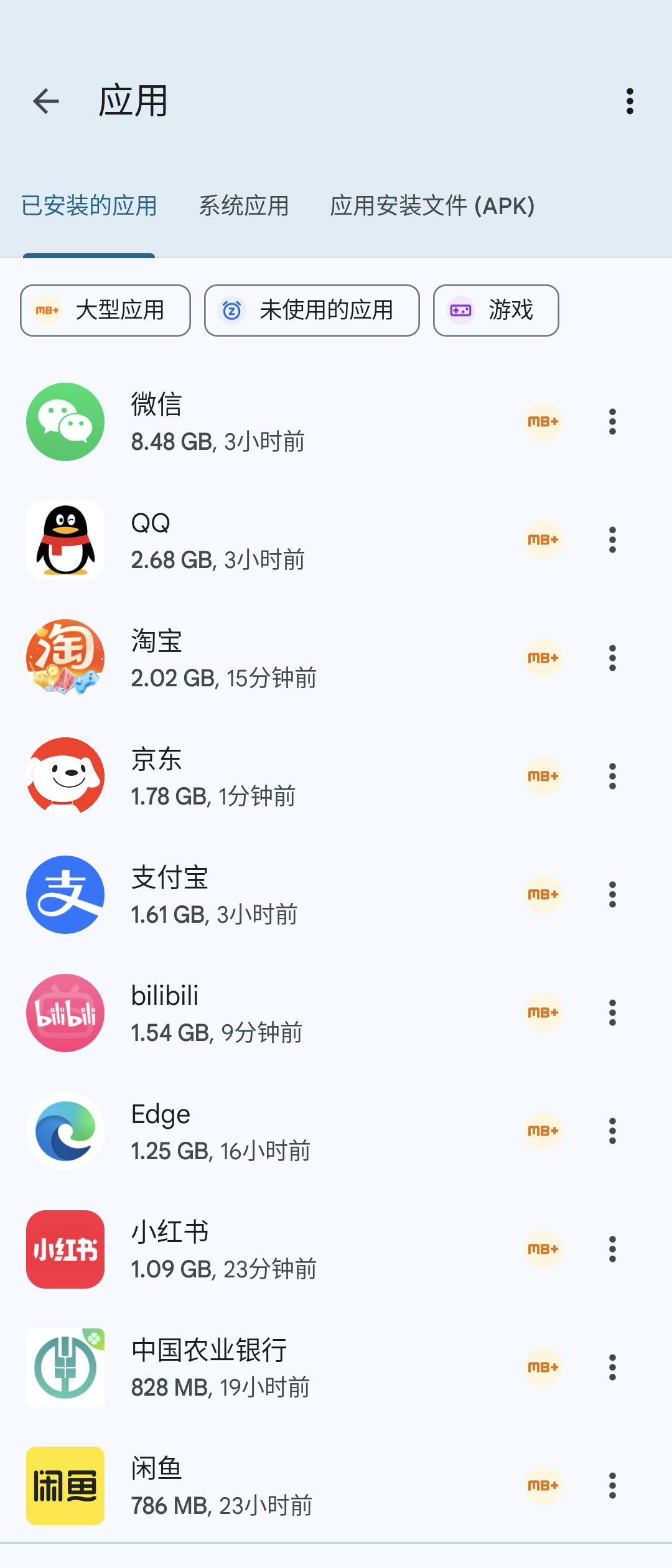Image resolution: width=672 pixels, height=1568 pixels.
Task: Toggle the 游戏 filter chip
Action: pyautogui.click(x=495, y=310)
